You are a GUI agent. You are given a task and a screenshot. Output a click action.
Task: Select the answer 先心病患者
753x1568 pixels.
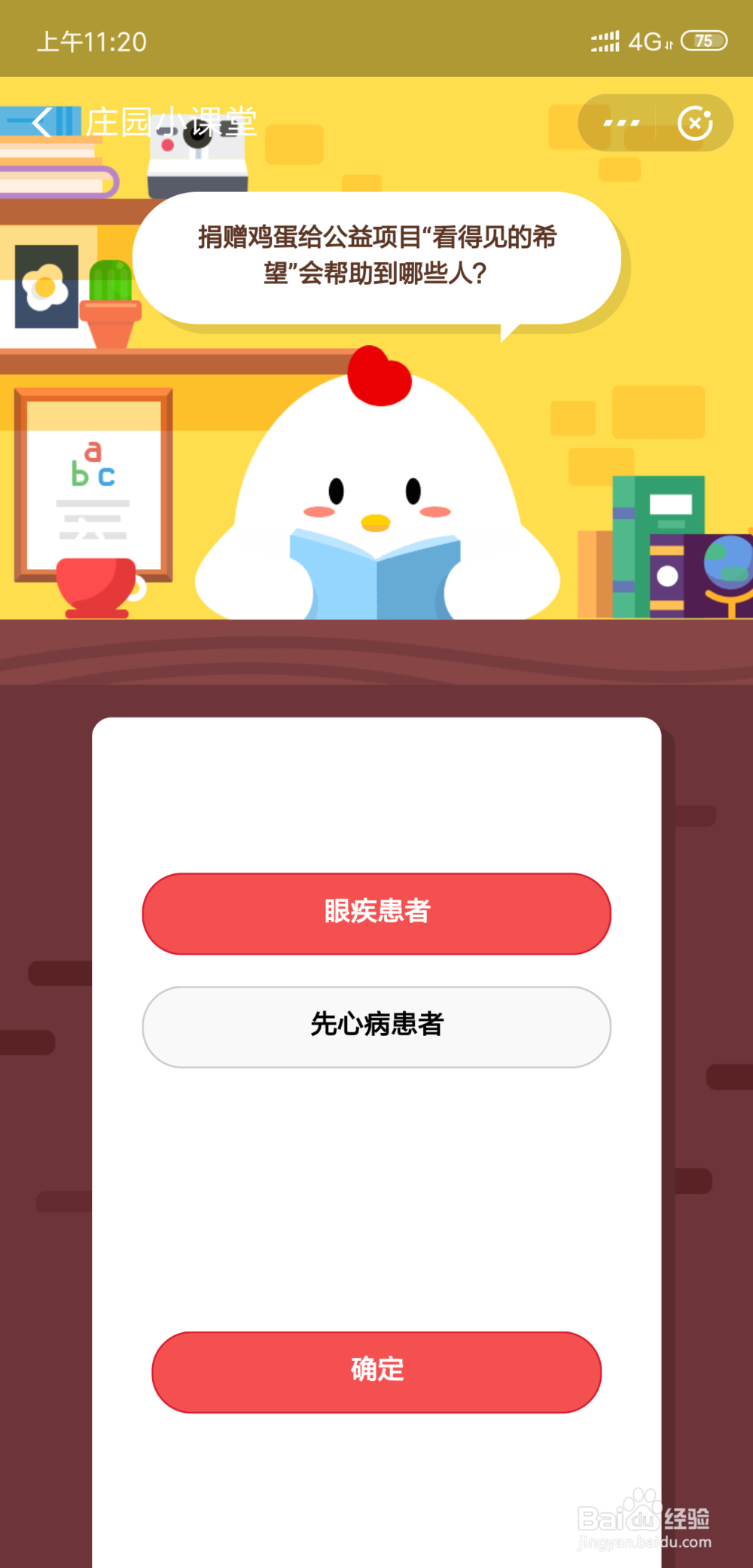[x=376, y=1026]
